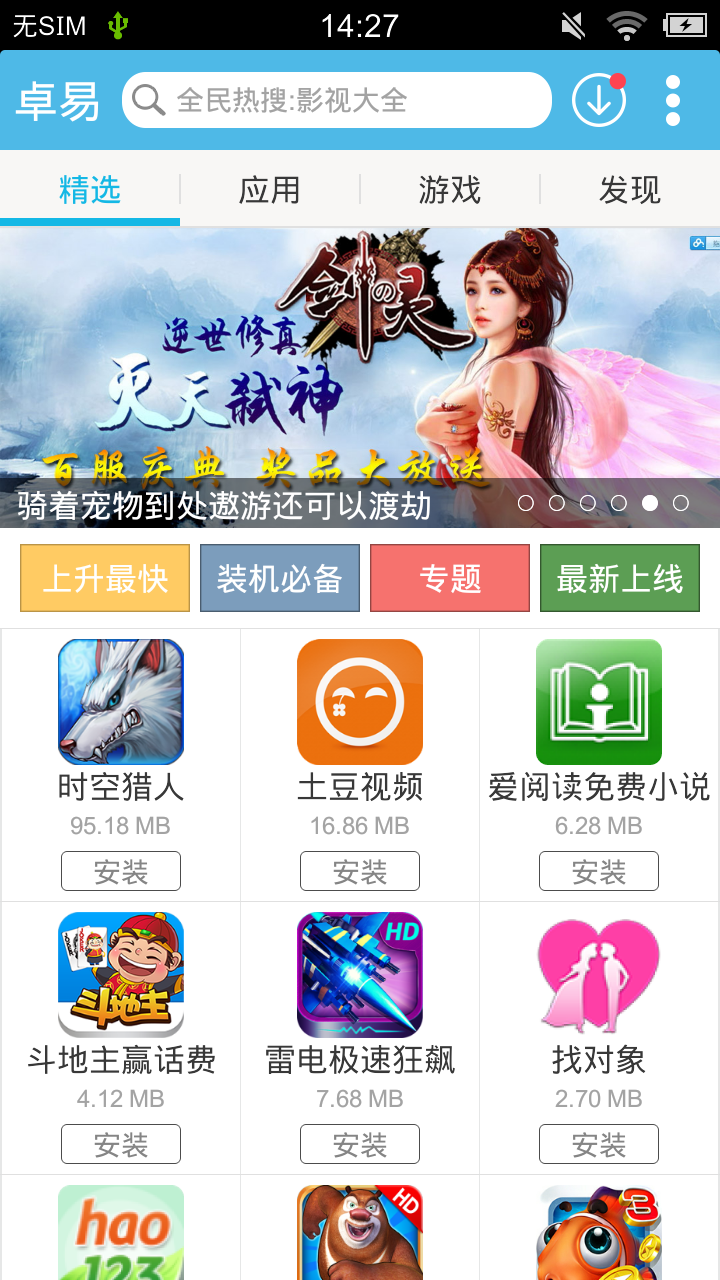This screenshot has height=1280, width=720.
Task: Open the 装机必备 category
Action: tap(279, 578)
